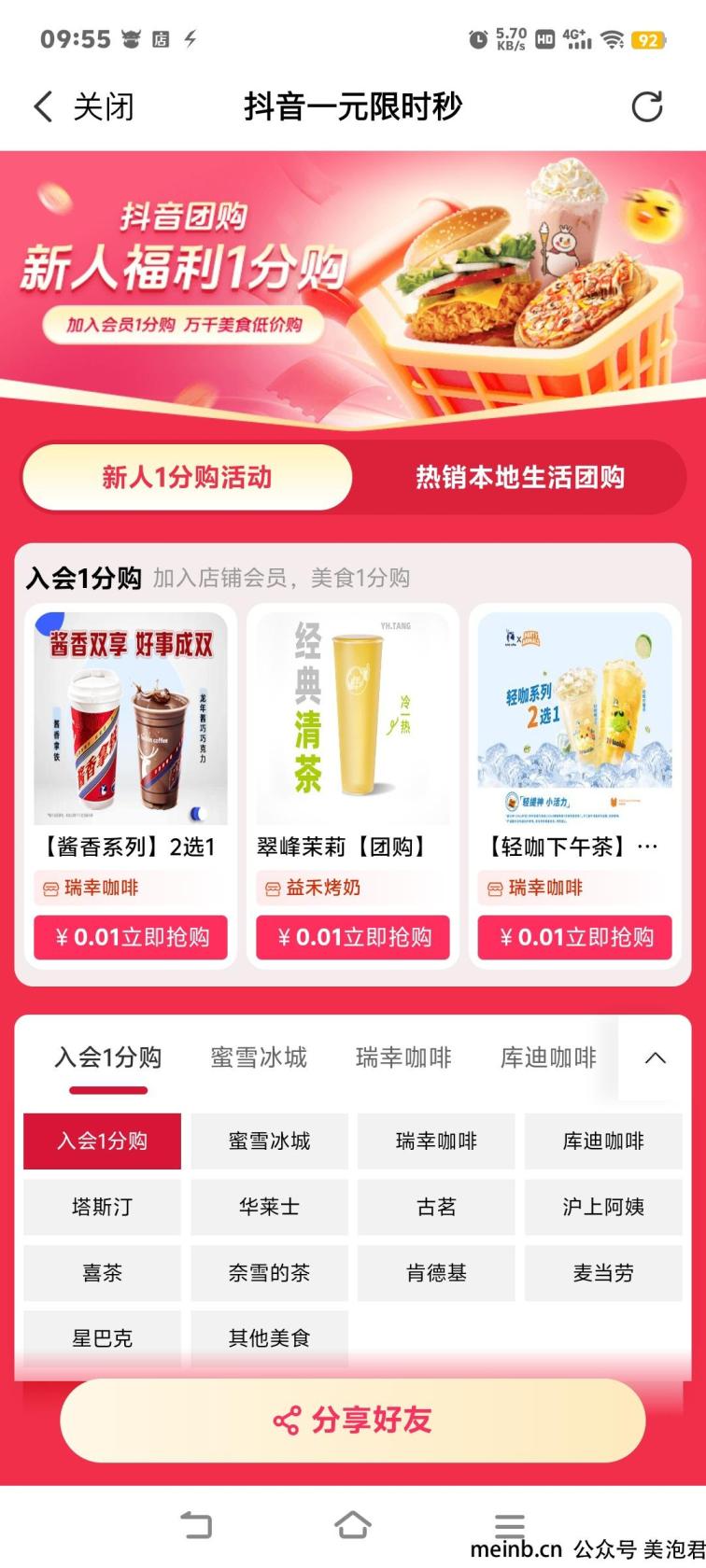The width and height of the screenshot is (706, 1568).
Task: Choose the 麦当劳 chip
Action: 603,1273
